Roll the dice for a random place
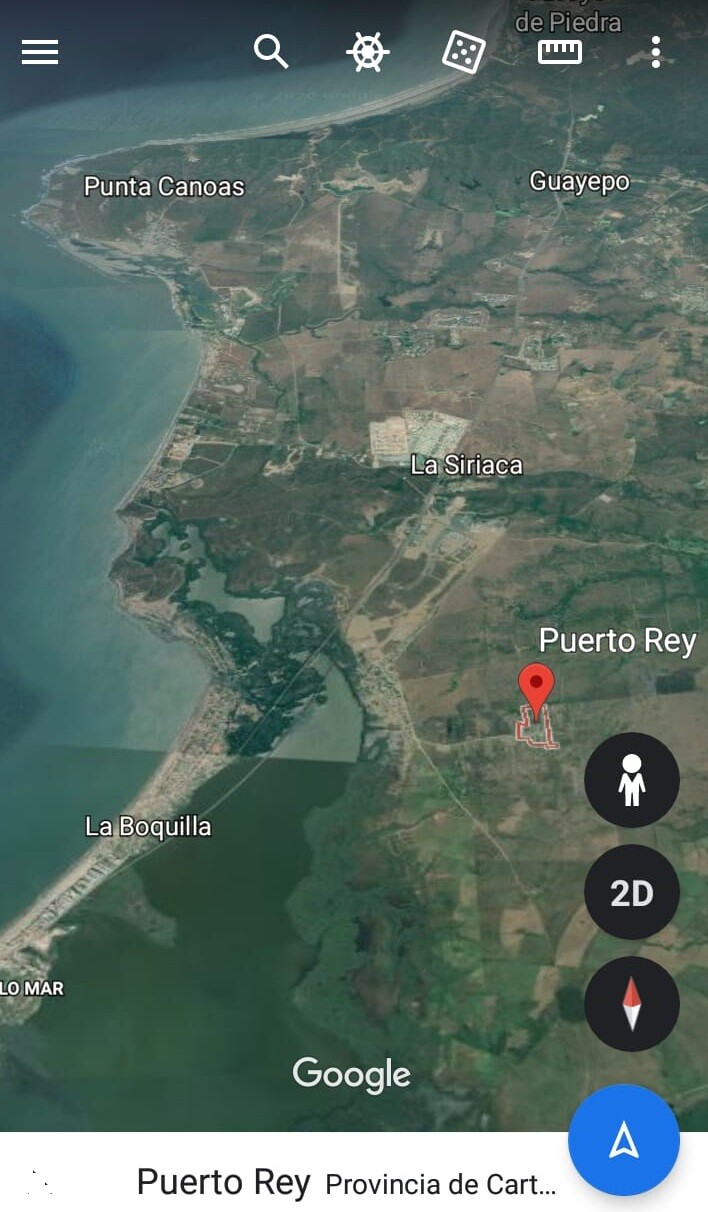This screenshot has width=708, height=1212. (x=464, y=52)
